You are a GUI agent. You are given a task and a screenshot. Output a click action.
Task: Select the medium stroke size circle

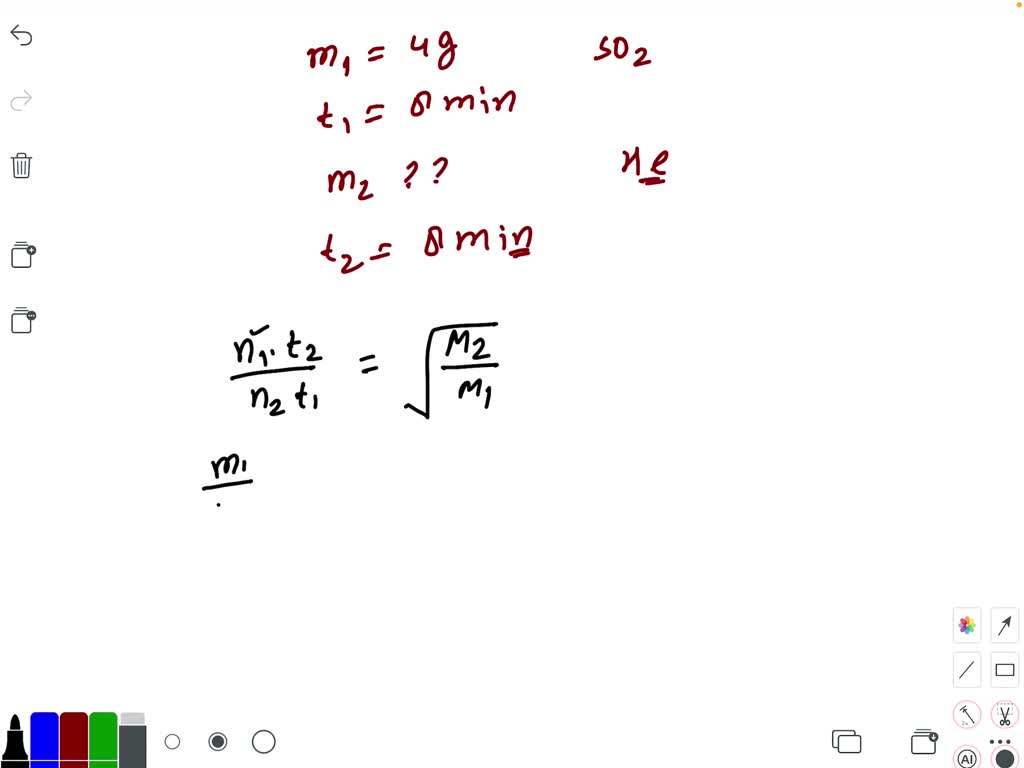[217, 742]
